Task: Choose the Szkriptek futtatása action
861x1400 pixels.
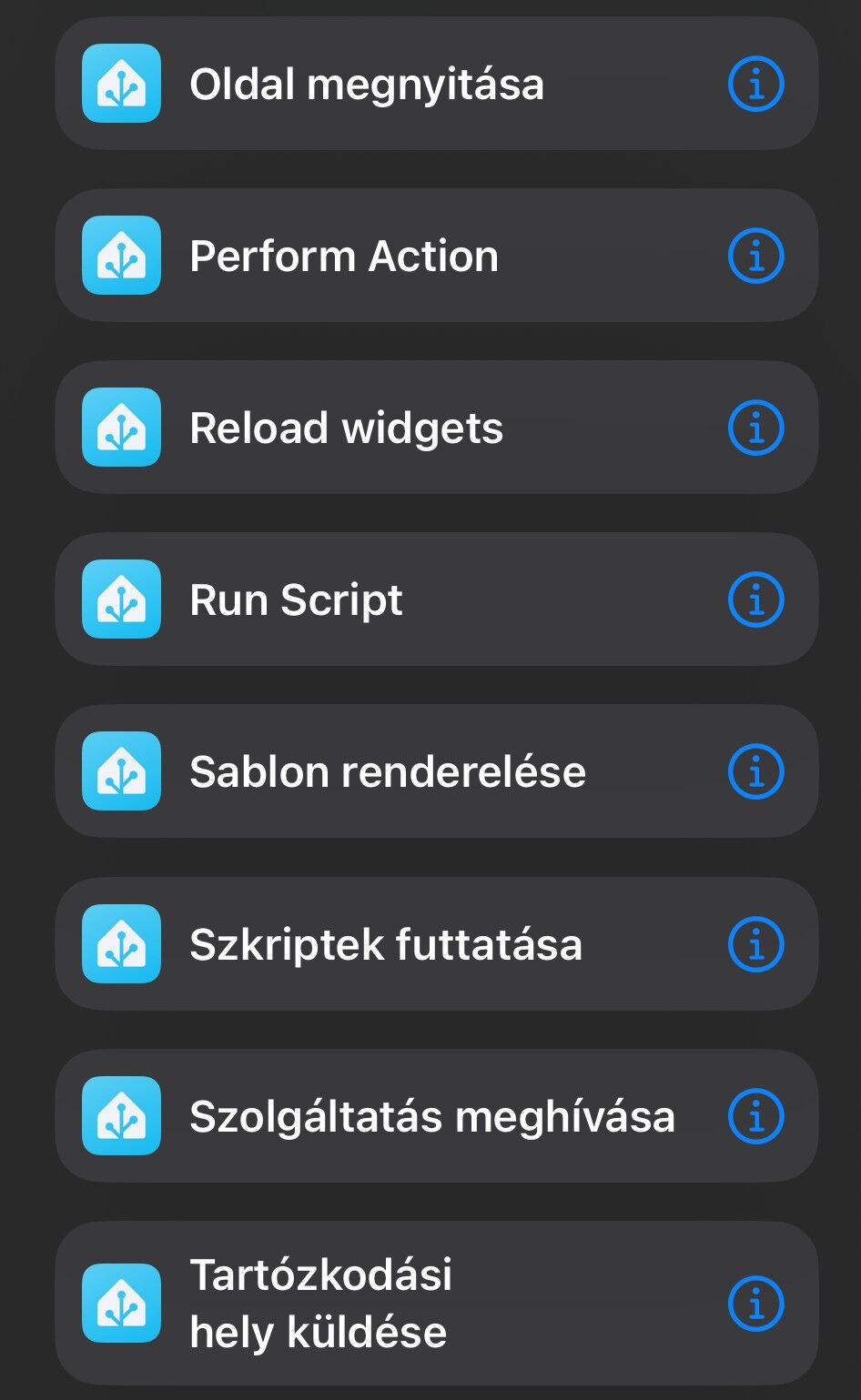Action: pos(385,944)
